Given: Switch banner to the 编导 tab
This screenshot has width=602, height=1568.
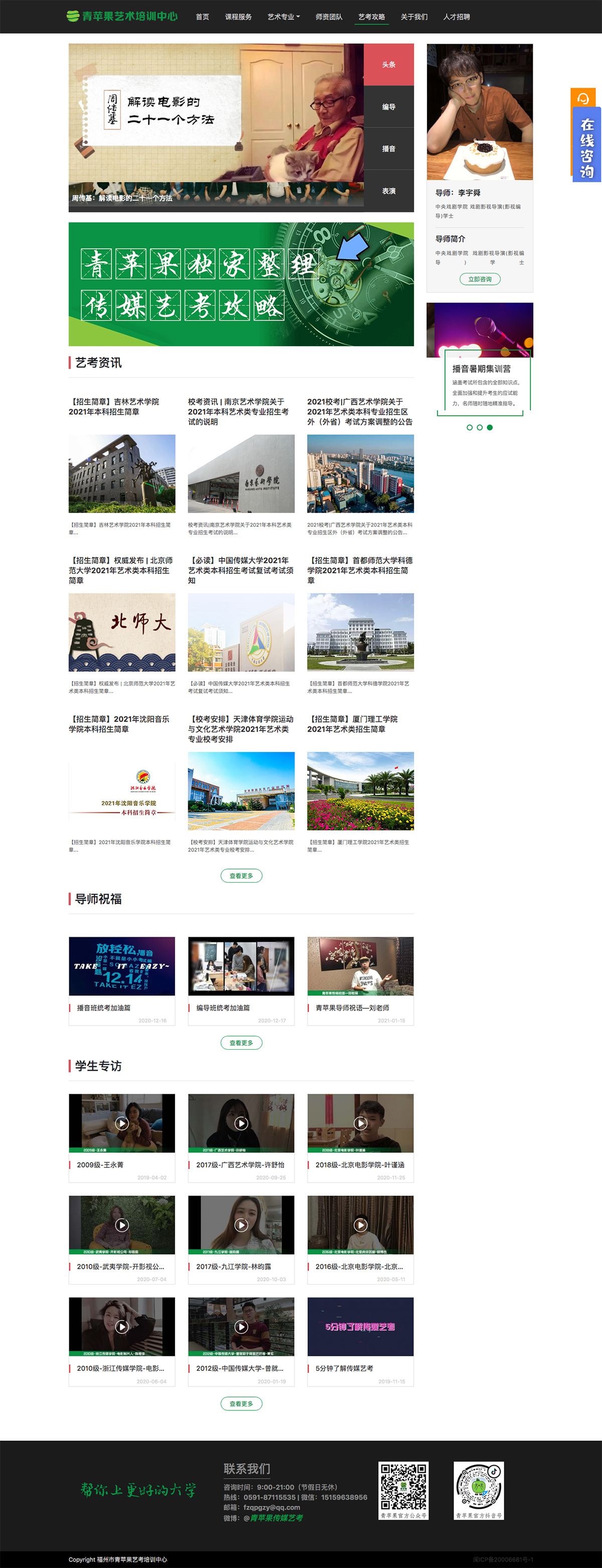Looking at the screenshot, I should pyautogui.click(x=388, y=106).
